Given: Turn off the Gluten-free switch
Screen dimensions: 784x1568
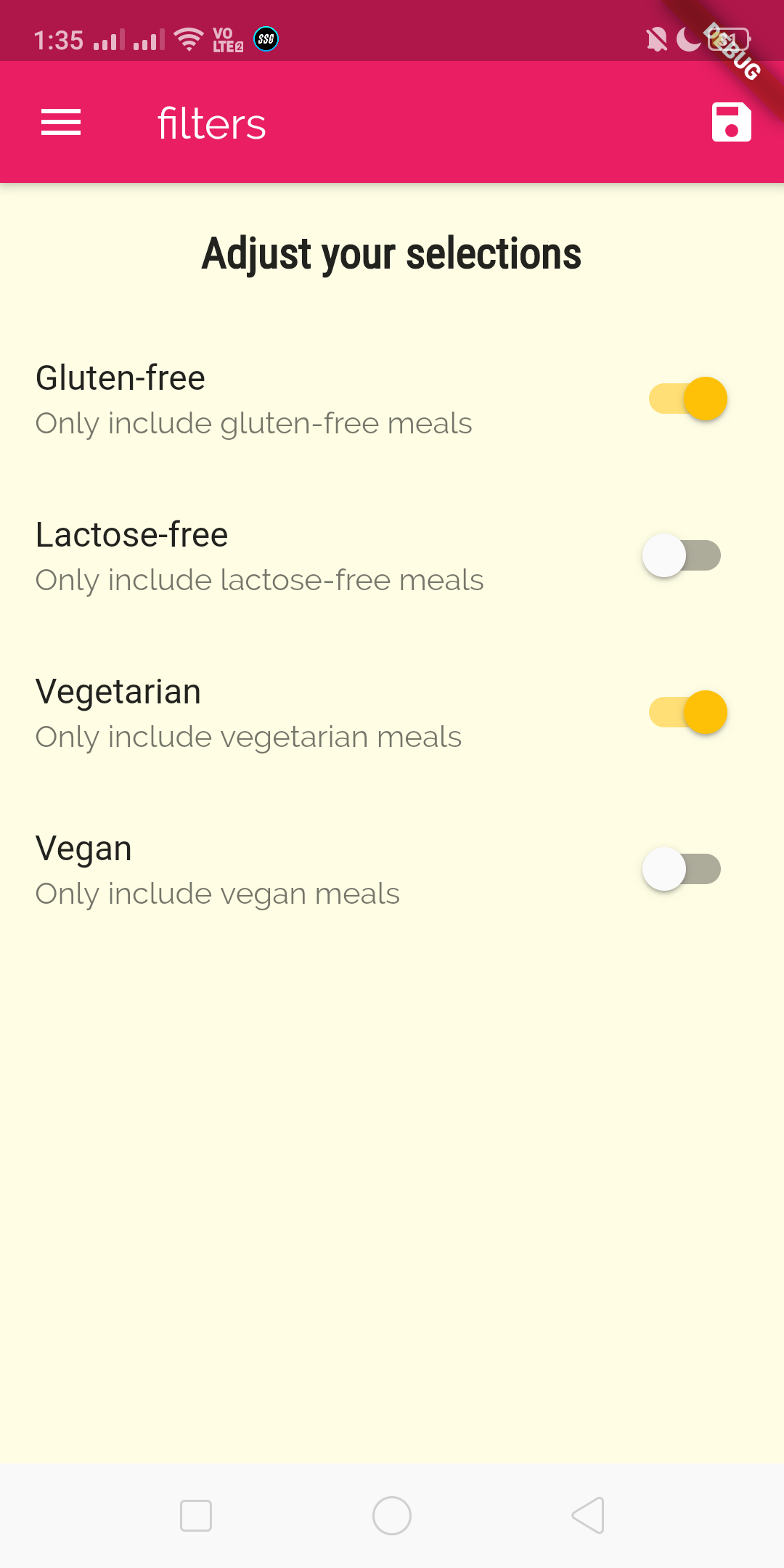Looking at the screenshot, I should pos(687,399).
